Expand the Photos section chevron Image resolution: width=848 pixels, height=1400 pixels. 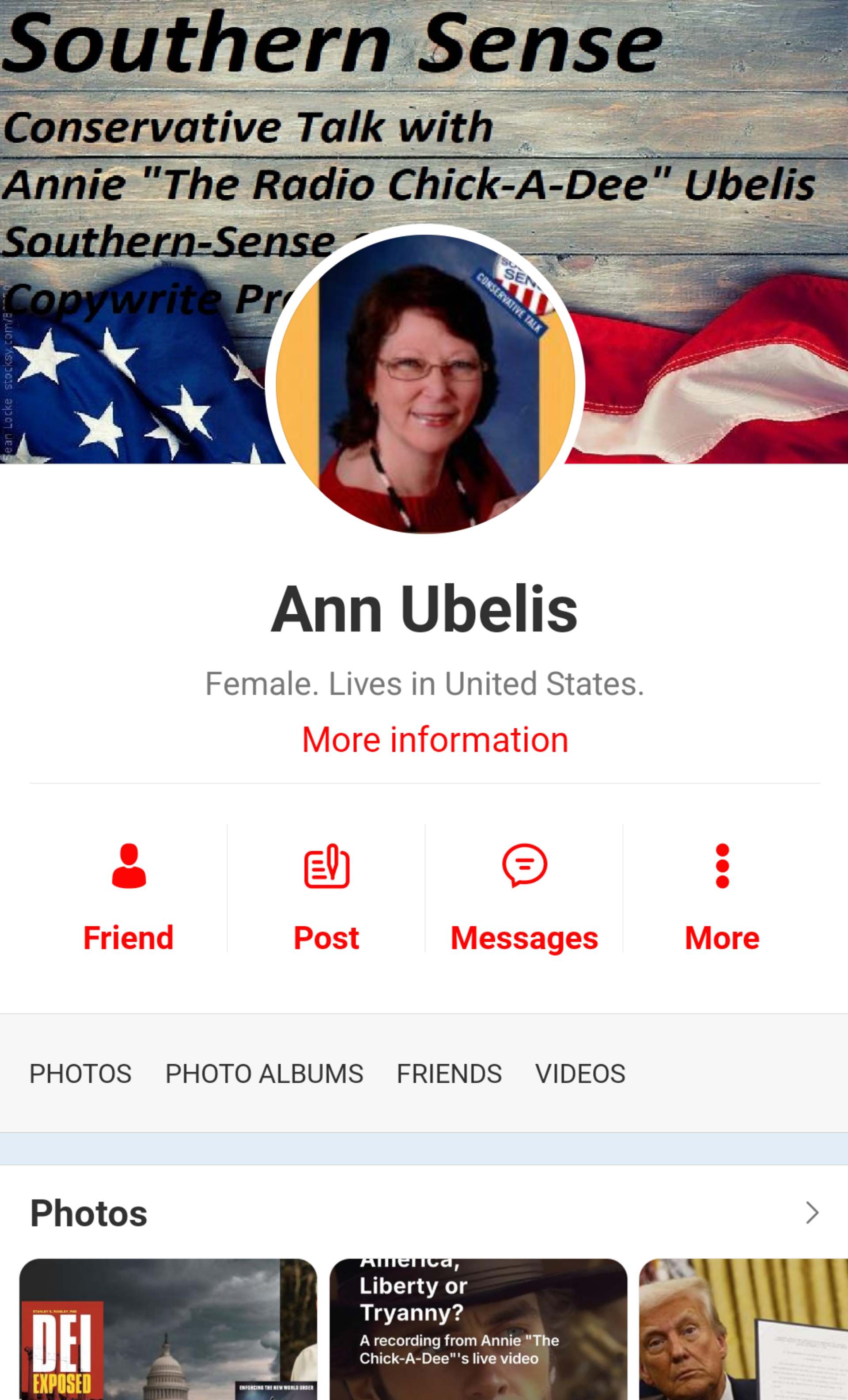click(812, 1213)
